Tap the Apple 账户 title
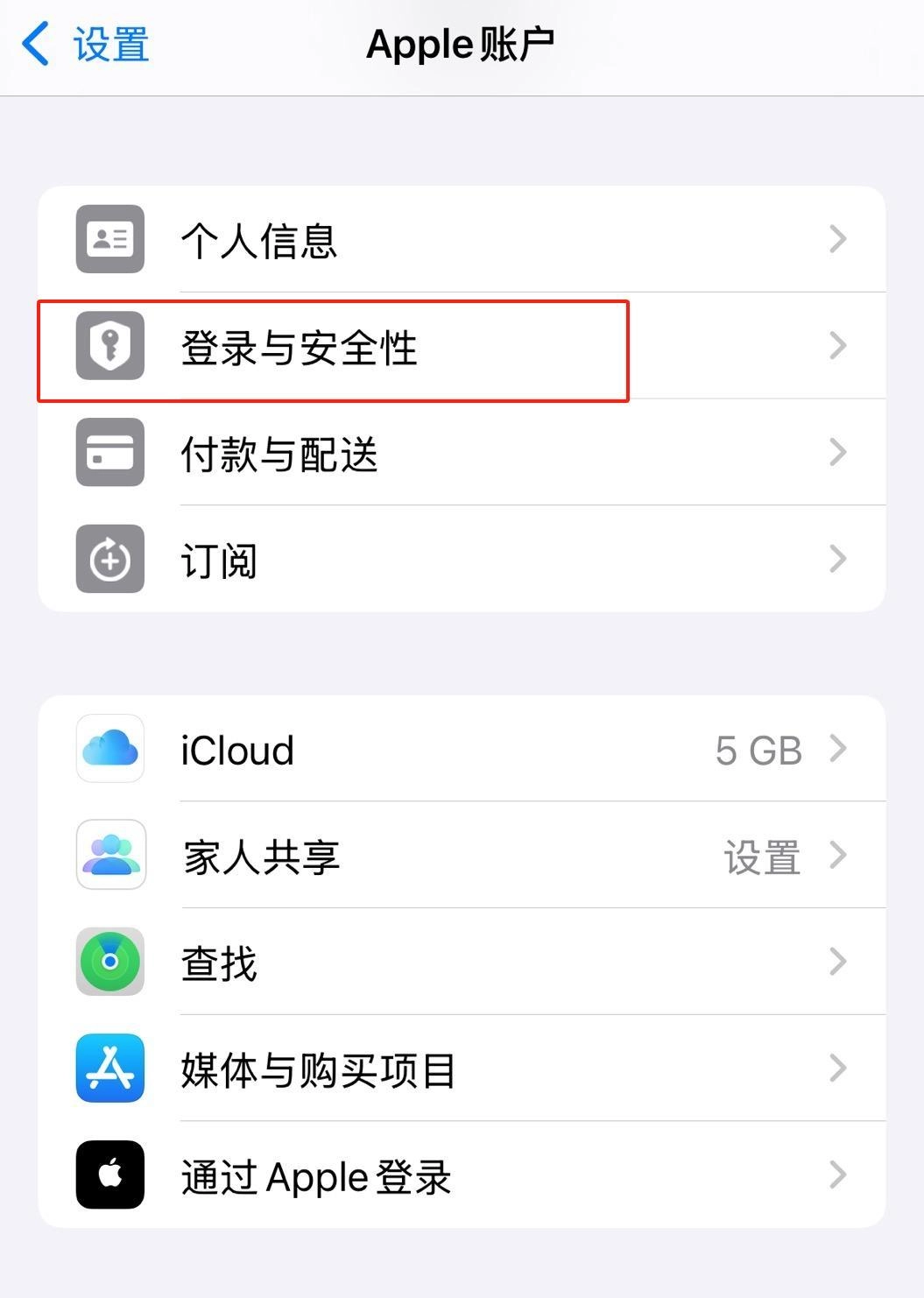This screenshot has height=1298, width=924. click(x=462, y=44)
